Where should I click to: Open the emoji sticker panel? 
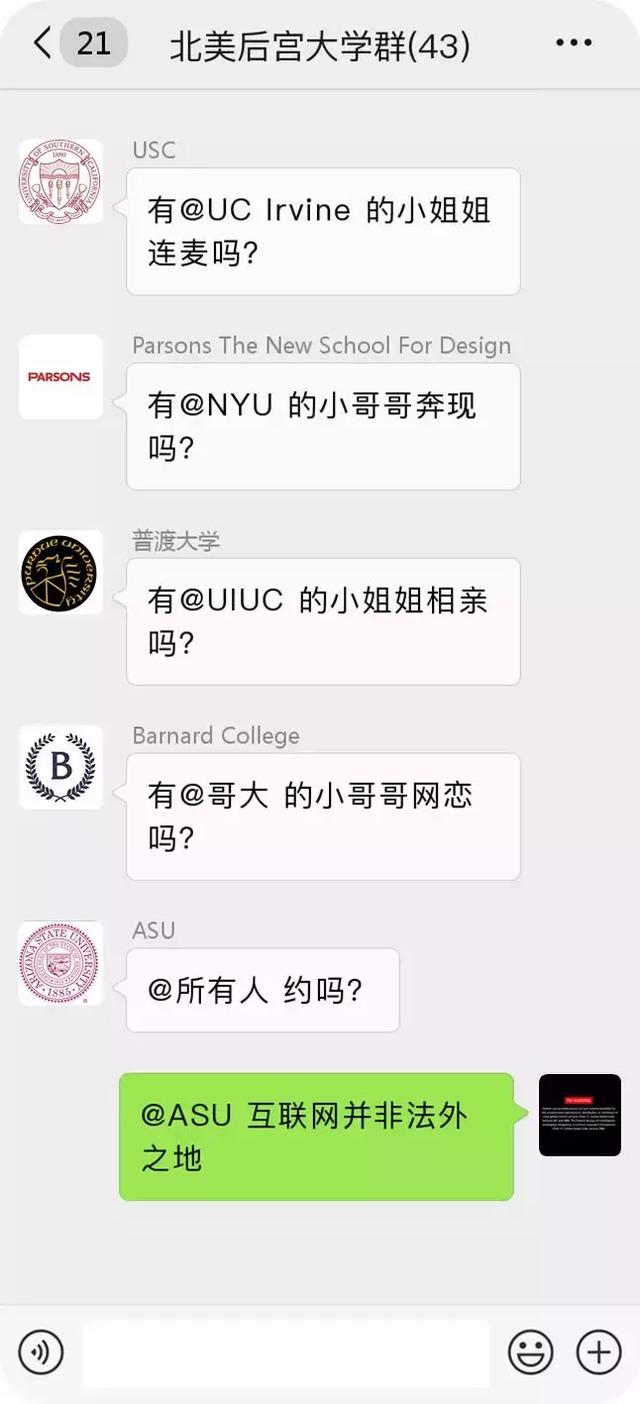pos(530,1353)
